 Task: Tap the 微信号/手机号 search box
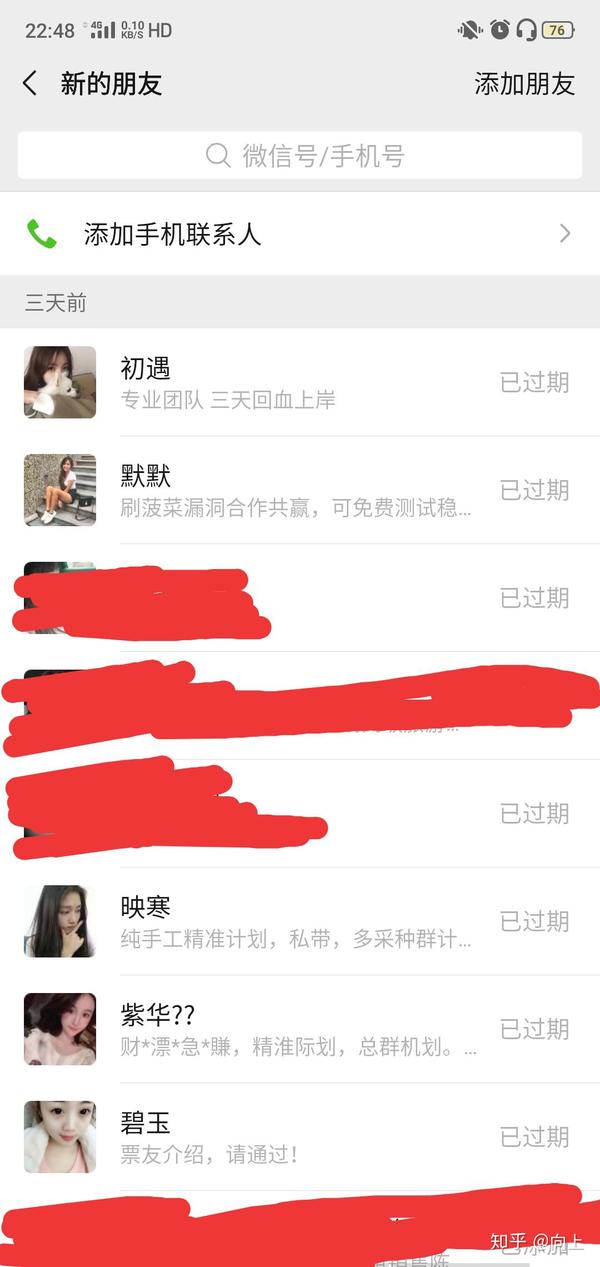coord(300,156)
